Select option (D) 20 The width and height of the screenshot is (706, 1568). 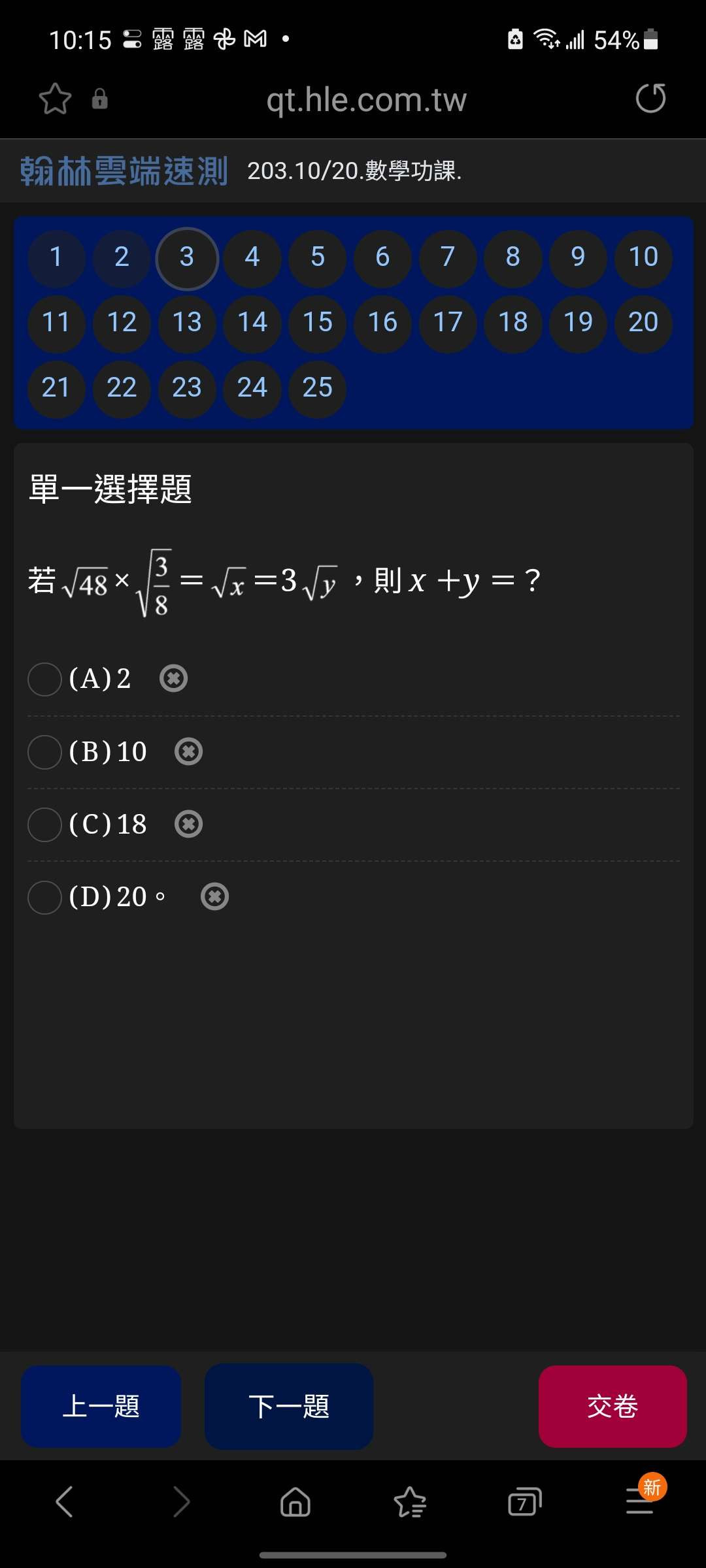44,897
